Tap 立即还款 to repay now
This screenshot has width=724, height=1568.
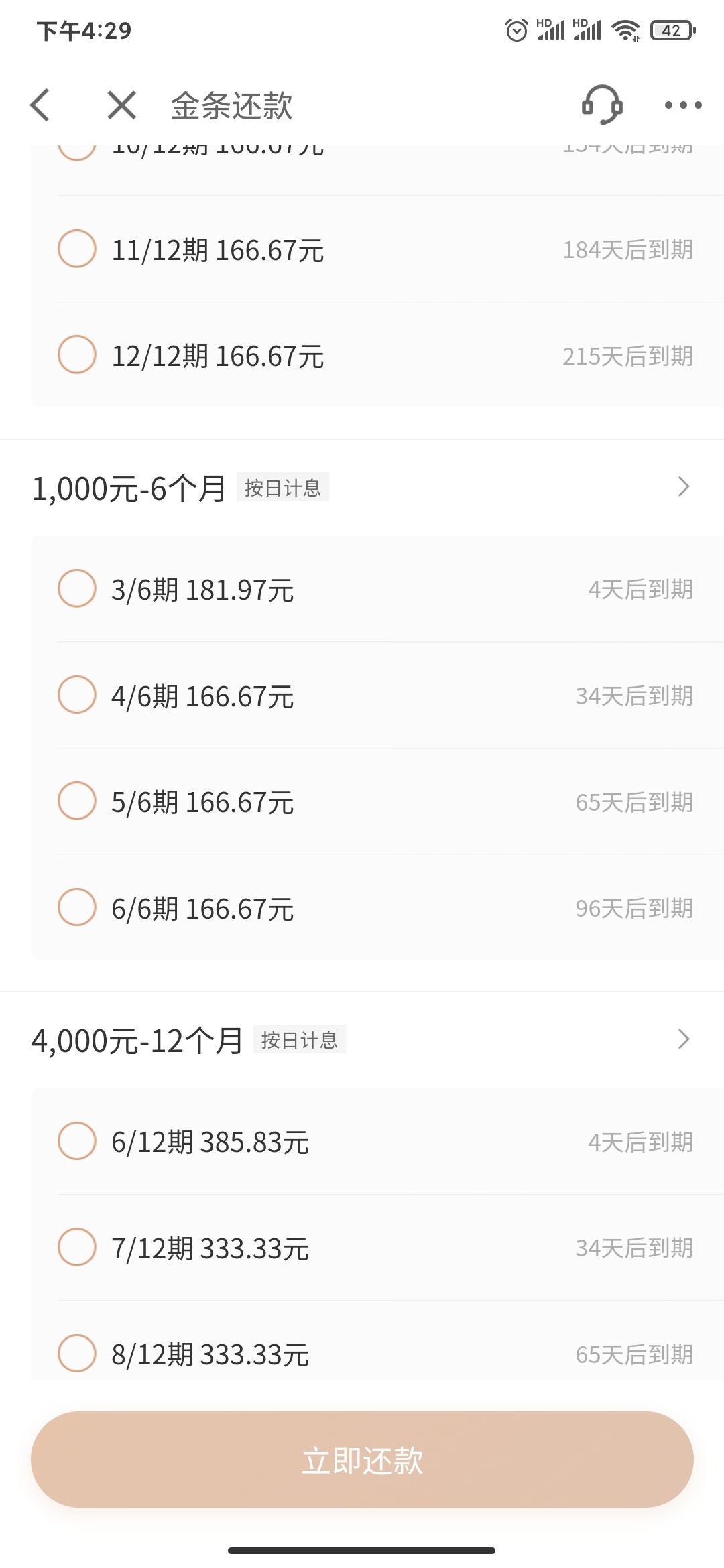pyautogui.click(x=362, y=1459)
